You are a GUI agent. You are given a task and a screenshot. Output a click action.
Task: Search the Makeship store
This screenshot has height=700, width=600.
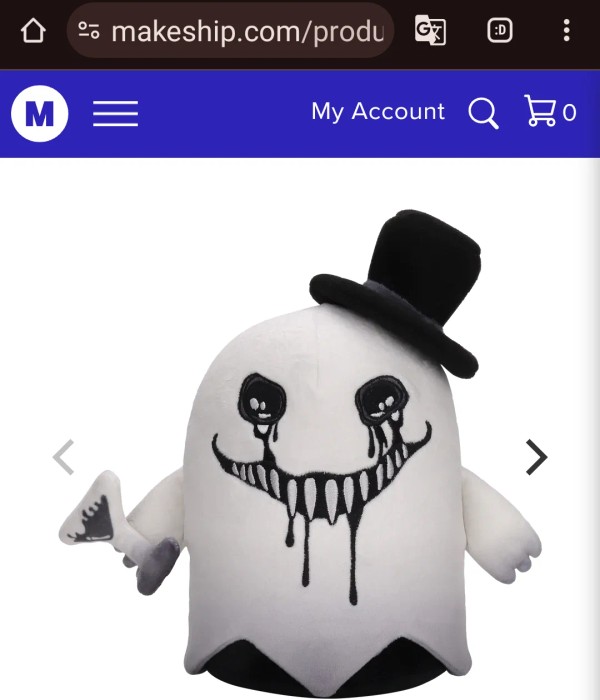[x=483, y=113]
